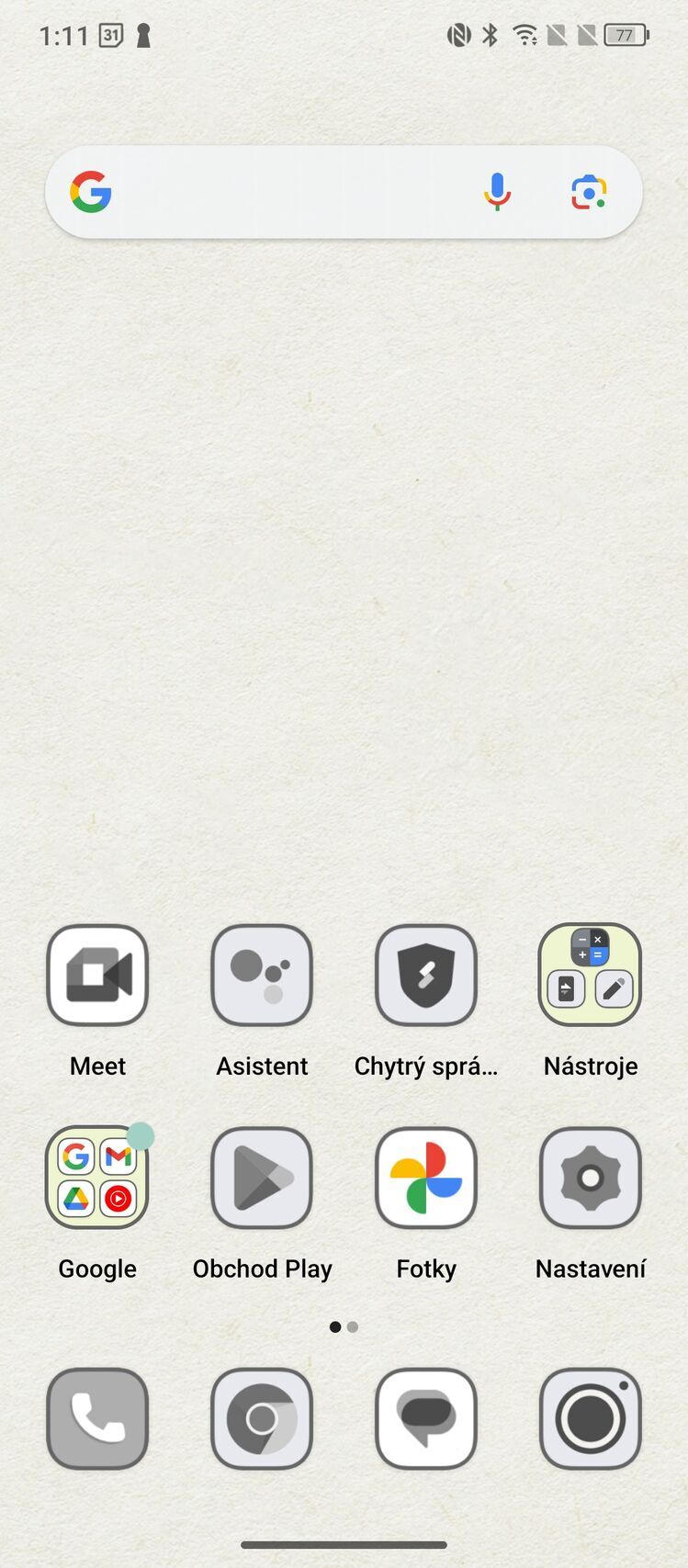The height and width of the screenshot is (1568, 688).
Task: Open Chytrý správce
Action: pos(425,975)
